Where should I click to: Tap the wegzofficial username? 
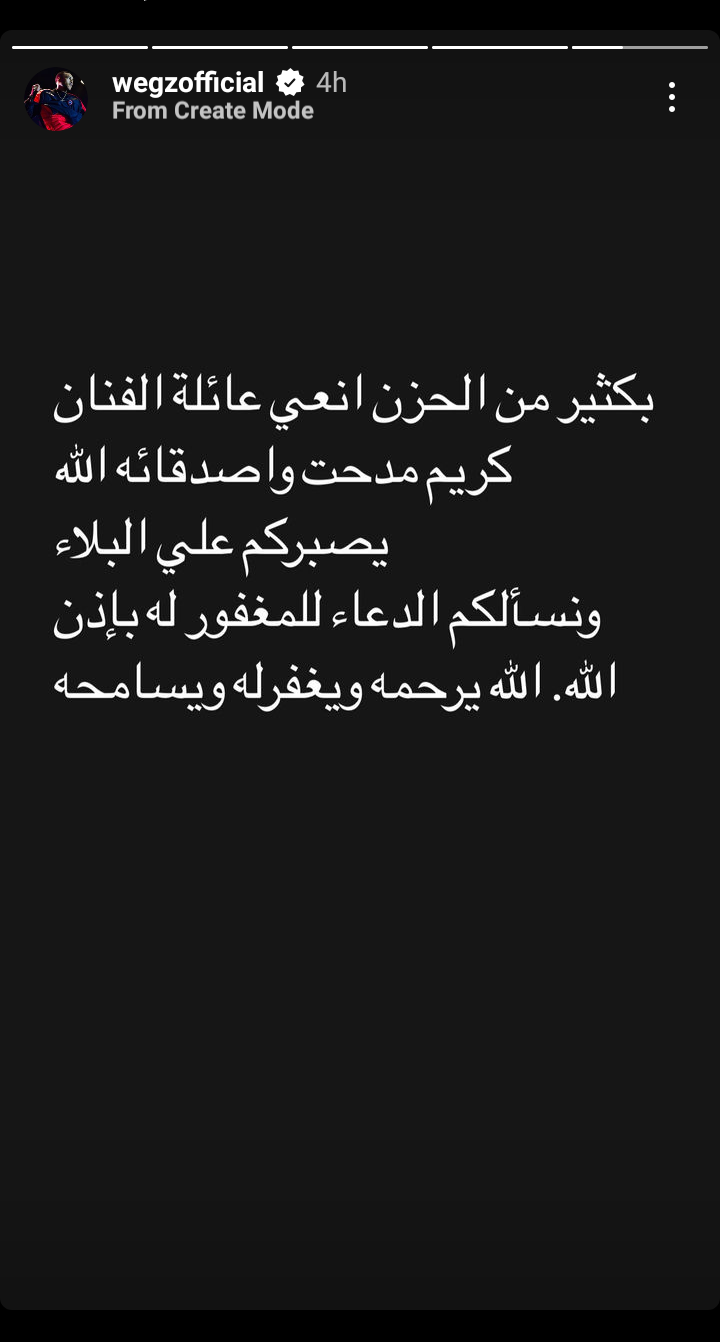188,82
